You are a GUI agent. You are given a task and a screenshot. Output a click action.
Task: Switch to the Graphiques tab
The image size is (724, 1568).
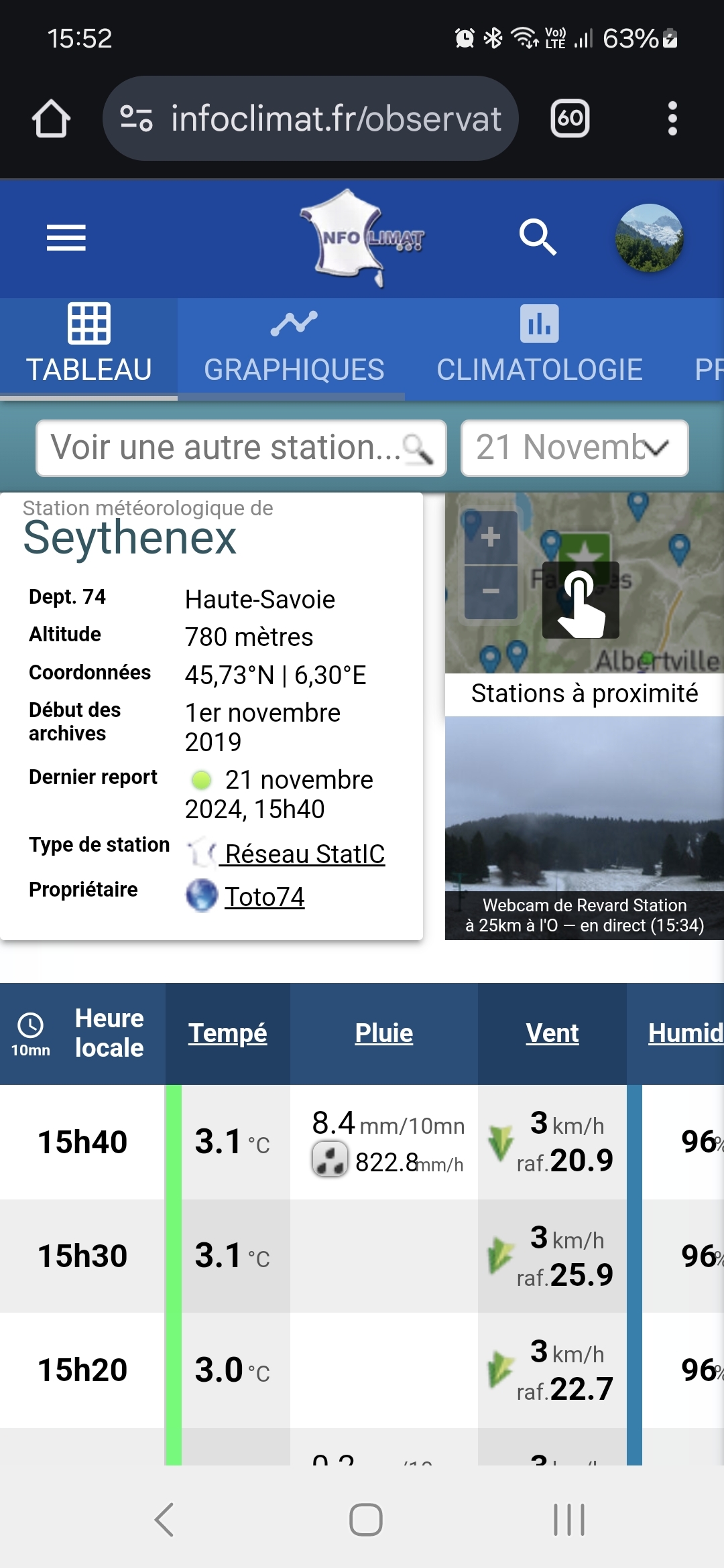point(294,348)
